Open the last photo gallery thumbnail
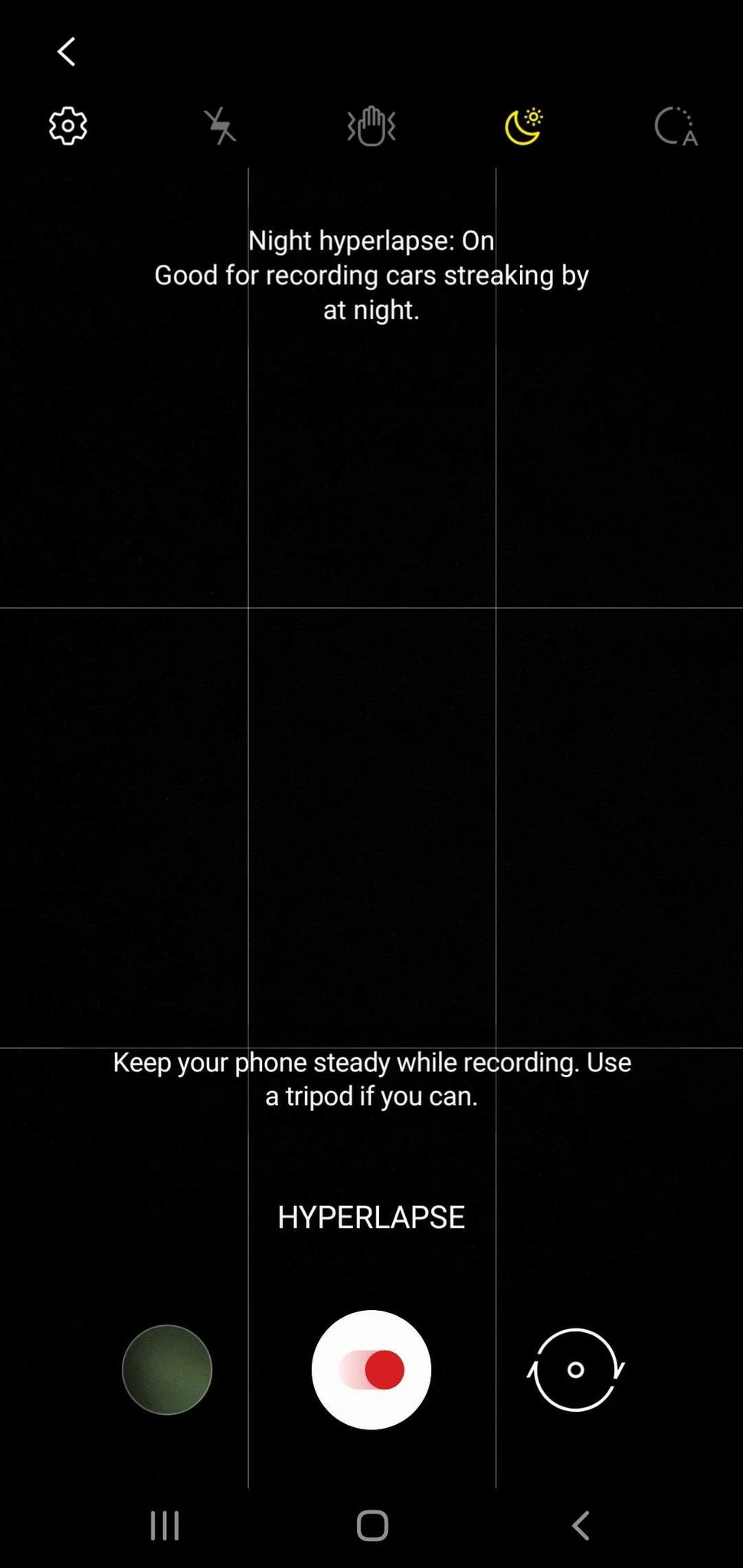The image size is (743, 1568). coord(167,1370)
